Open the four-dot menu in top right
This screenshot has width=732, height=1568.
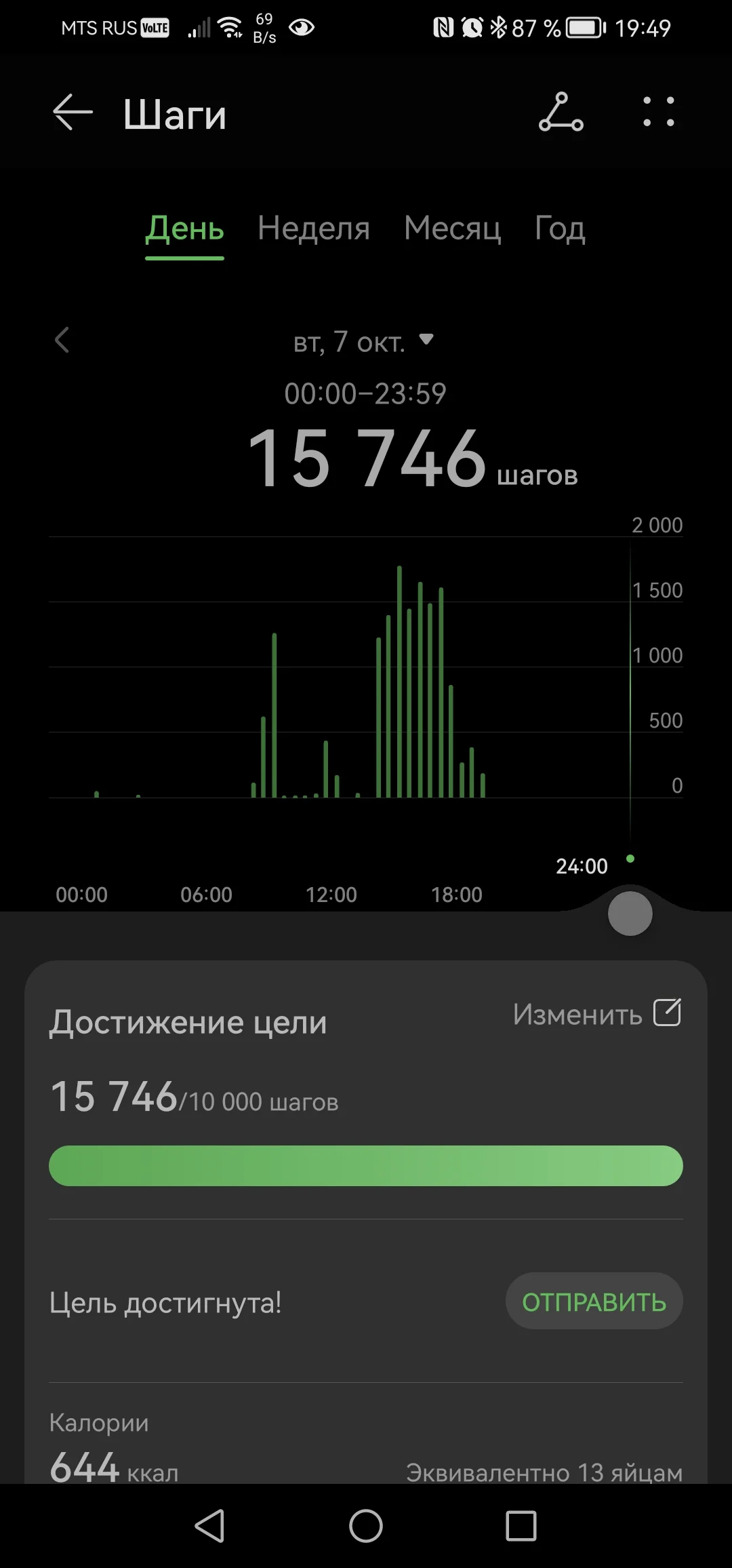coord(657,113)
